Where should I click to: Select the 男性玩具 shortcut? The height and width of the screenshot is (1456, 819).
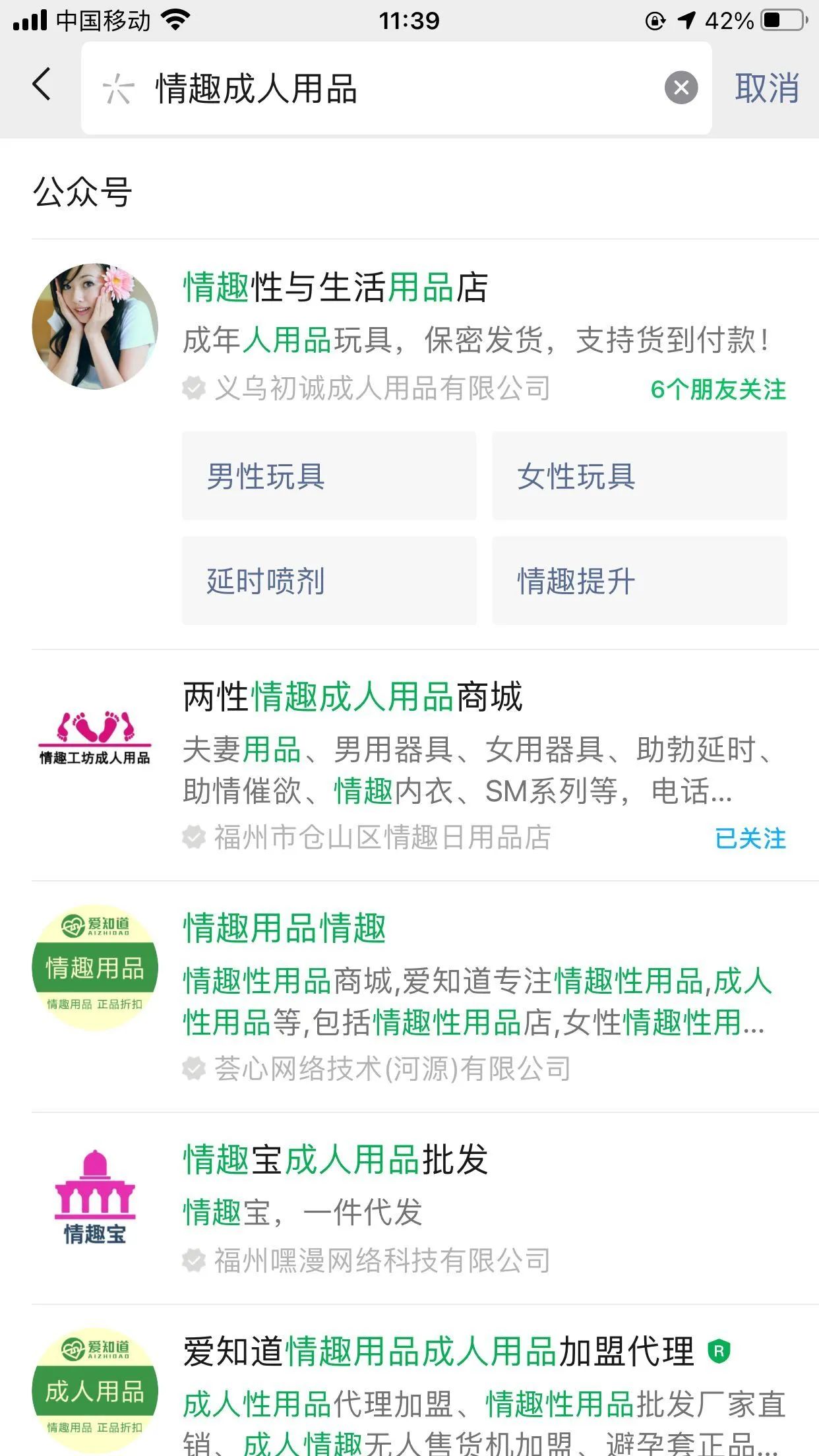coord(329,476)
